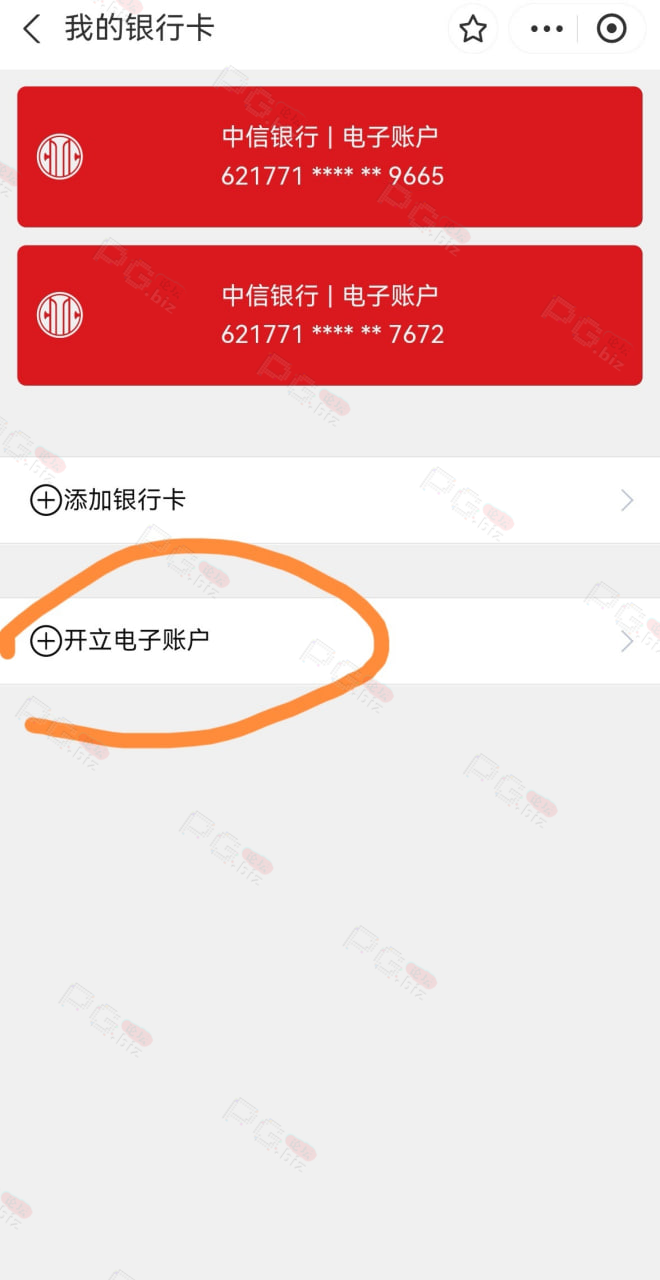Open the 开立电子账户 row
Screen dimensions: 660x1280
[330, 641]
